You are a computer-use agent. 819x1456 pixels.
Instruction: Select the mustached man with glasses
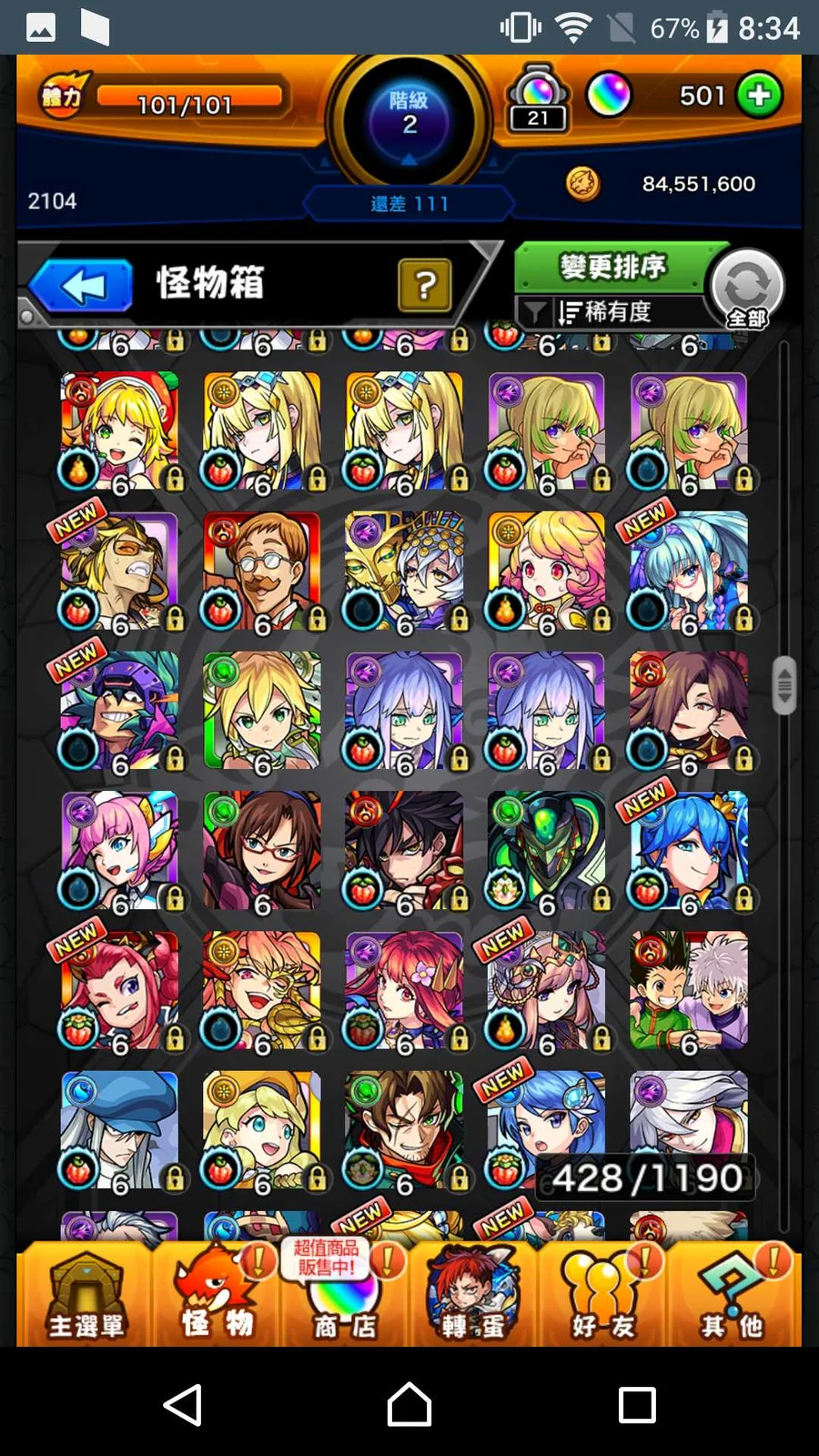tap(262, 571)
